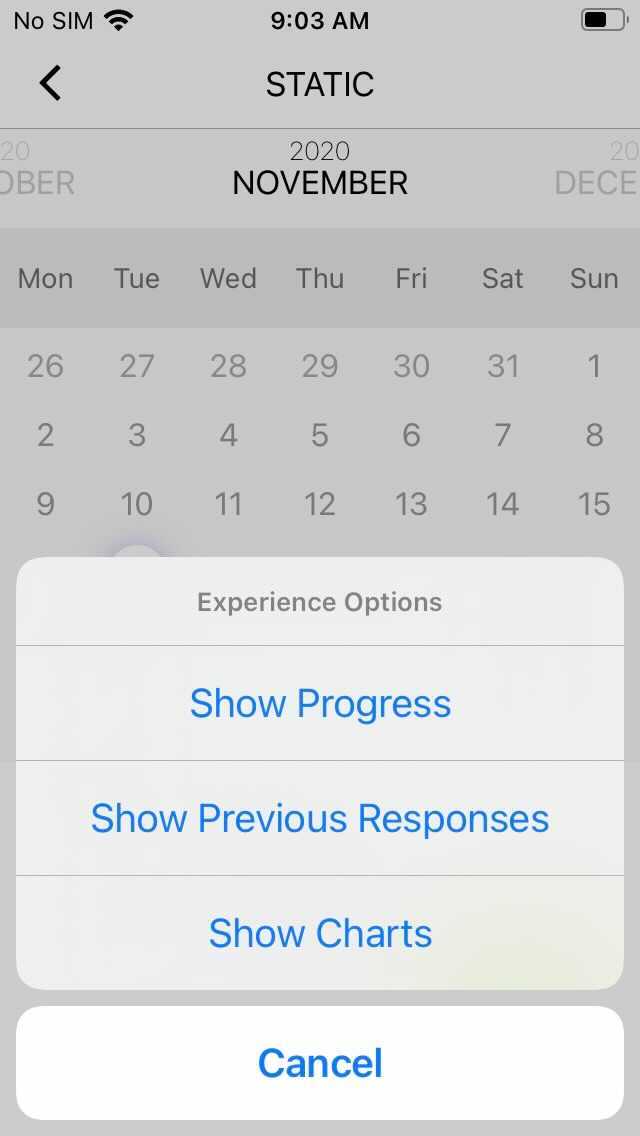The image size is (640, 1136).
Task: Choose Show Previous Responses
Action: click(x=320, y=818)
